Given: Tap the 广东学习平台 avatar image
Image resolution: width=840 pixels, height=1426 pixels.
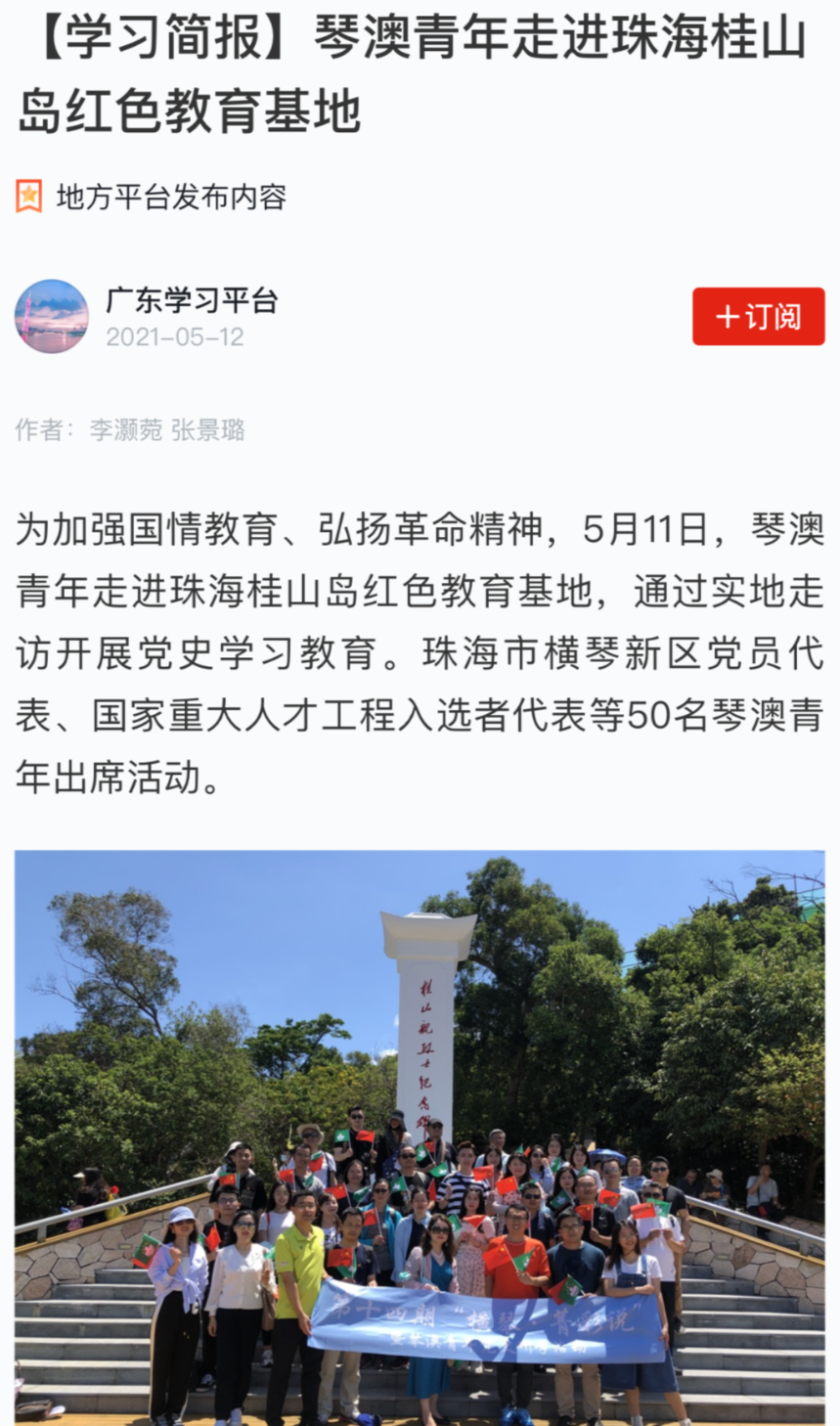Looking at the screenshot, I should click(52, 317).
